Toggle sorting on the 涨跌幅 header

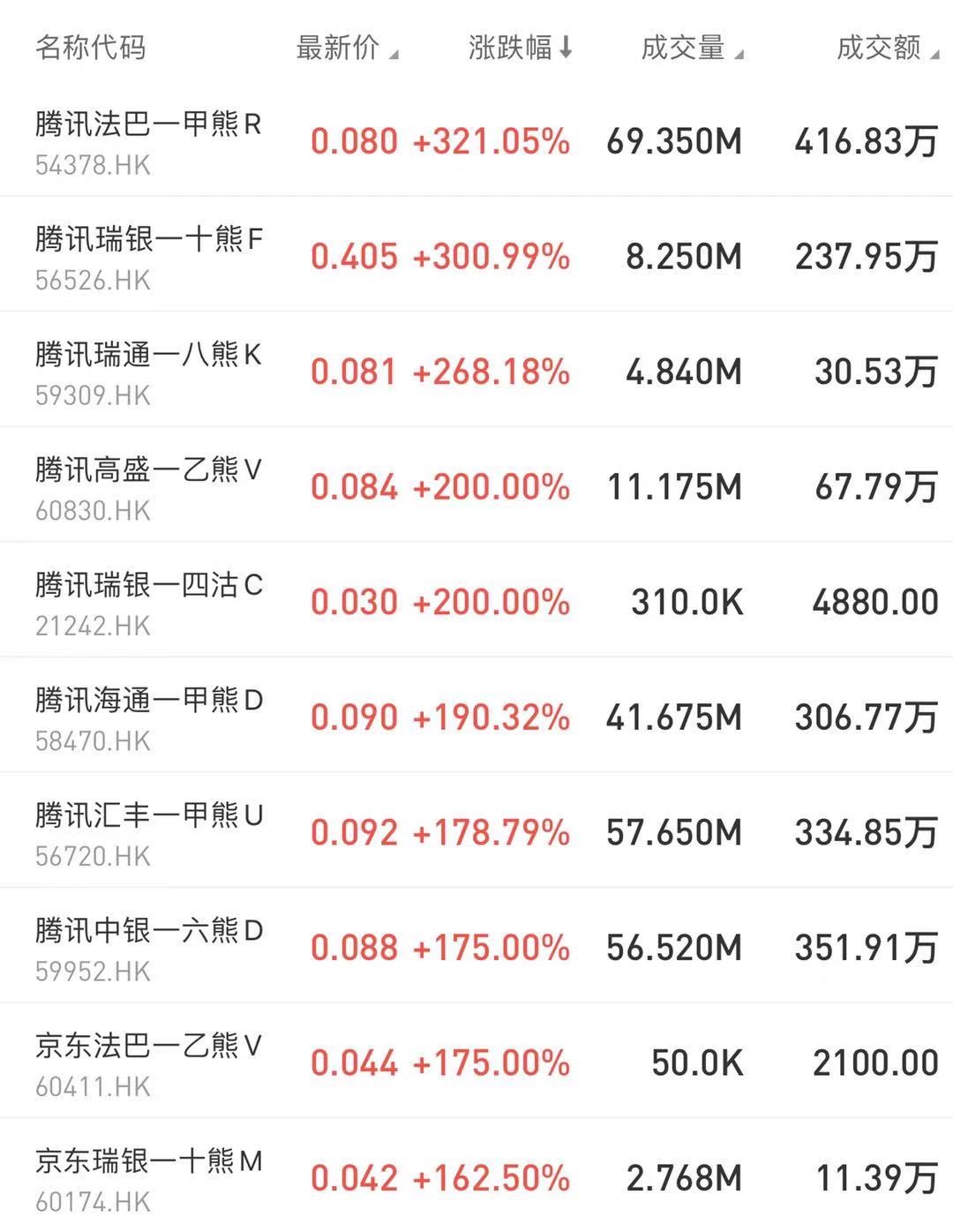pyautogui.click(x=520, y=48)
